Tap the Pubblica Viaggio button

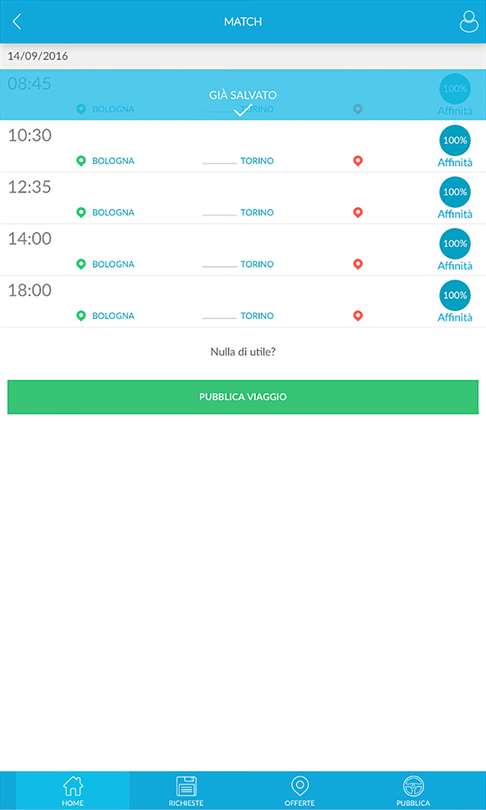[x=243, y=397]
